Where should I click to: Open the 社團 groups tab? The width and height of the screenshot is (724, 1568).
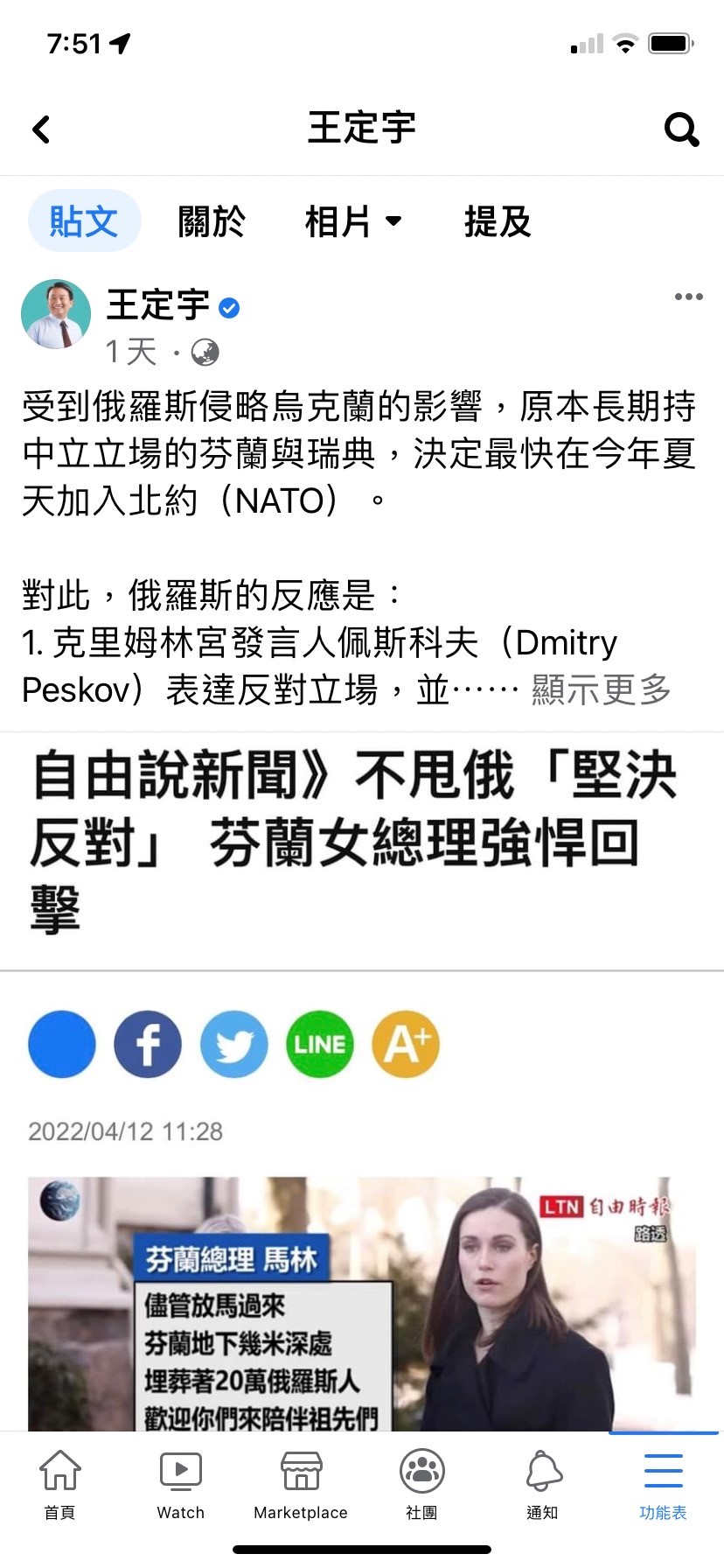421,1484
